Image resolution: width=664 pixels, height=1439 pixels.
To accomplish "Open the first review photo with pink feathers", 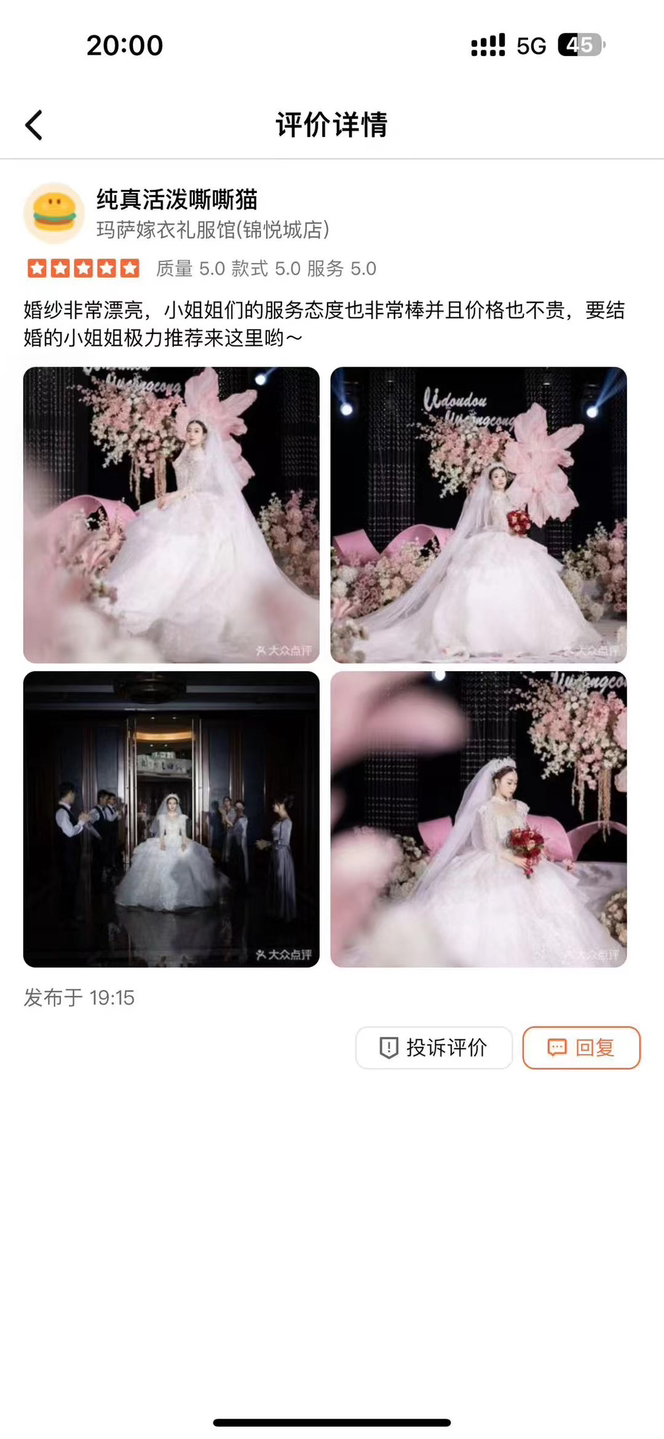I will click(x=172, y=515).
